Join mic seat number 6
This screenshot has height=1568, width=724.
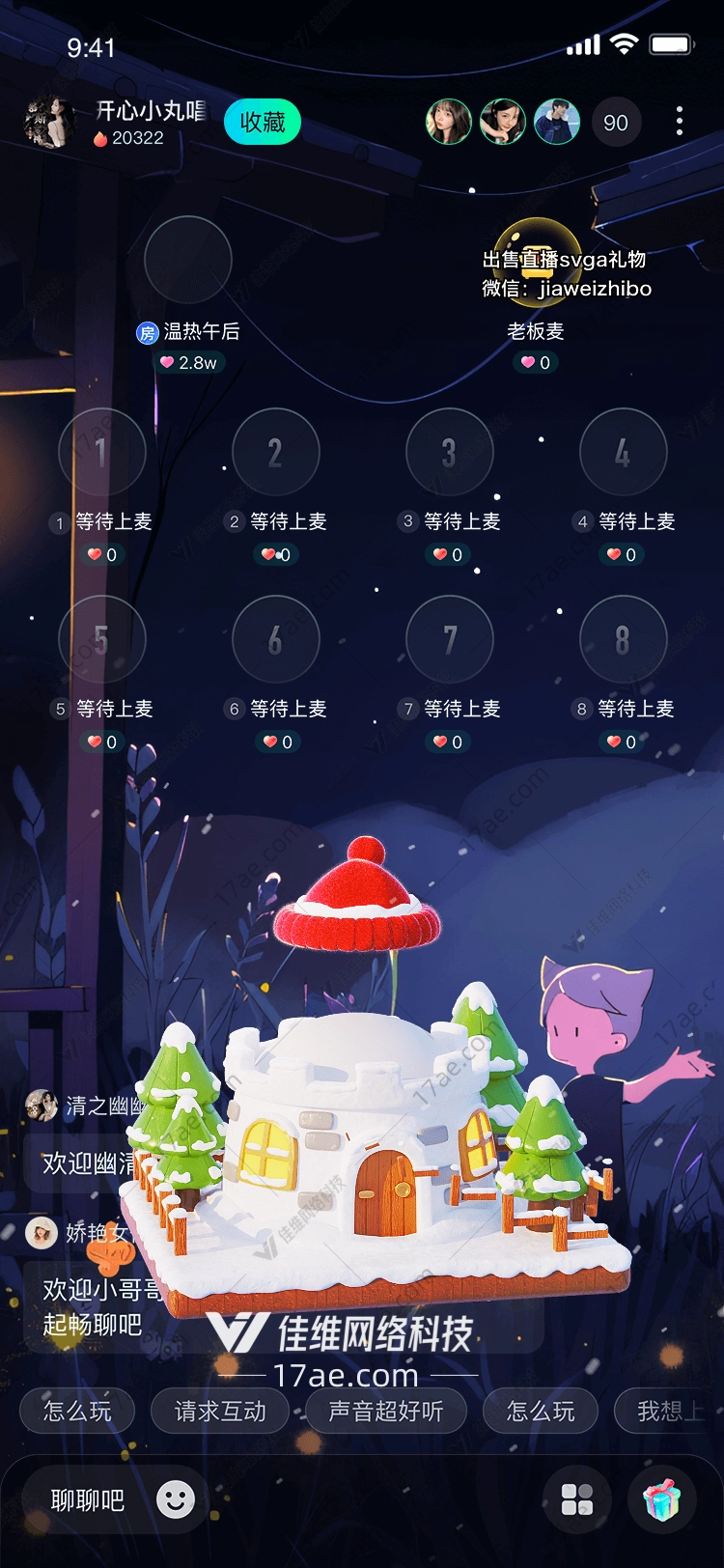[x=275, y=639]
